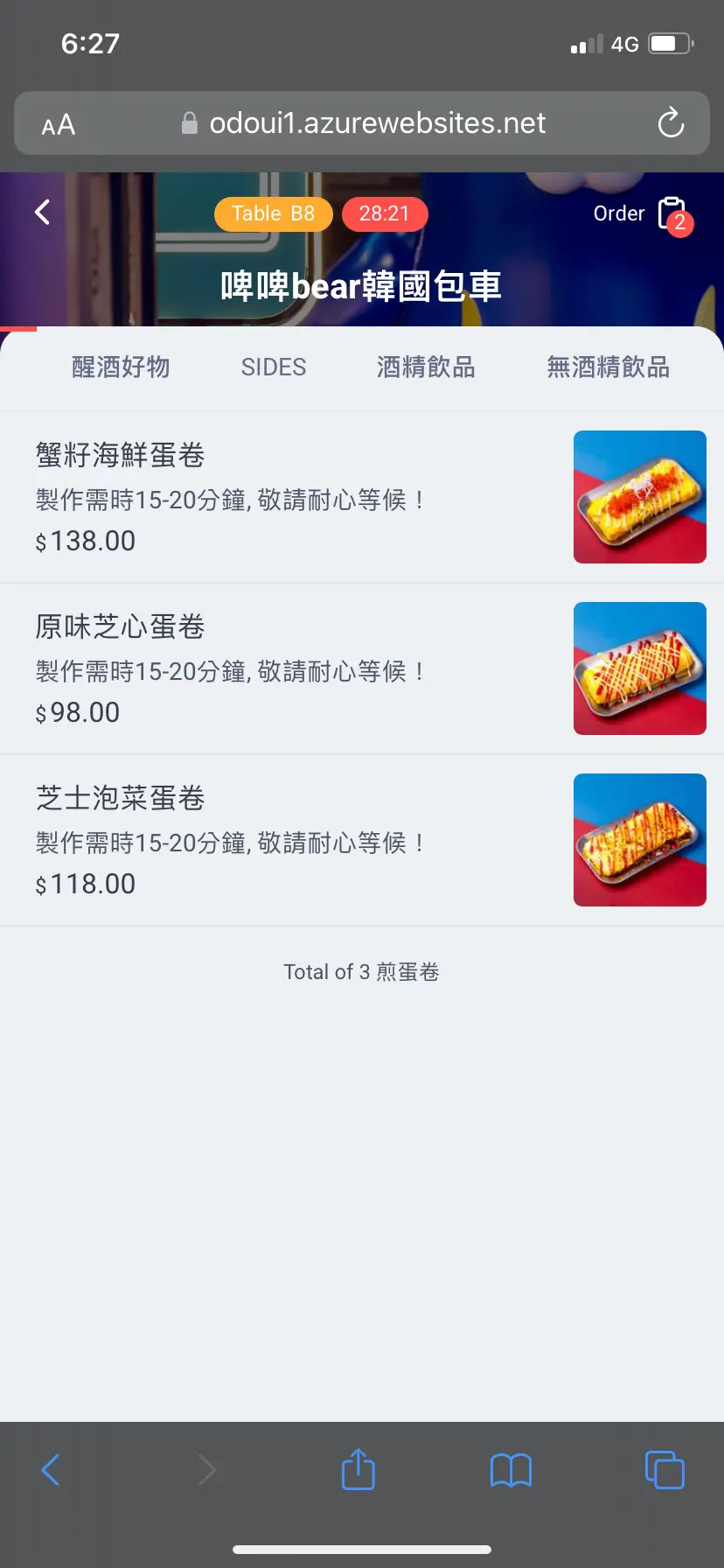Tap the odoui1.azurewebsites.net address bar
Image resolution: width=724 pixels, height=1568 pixels.
376,123
